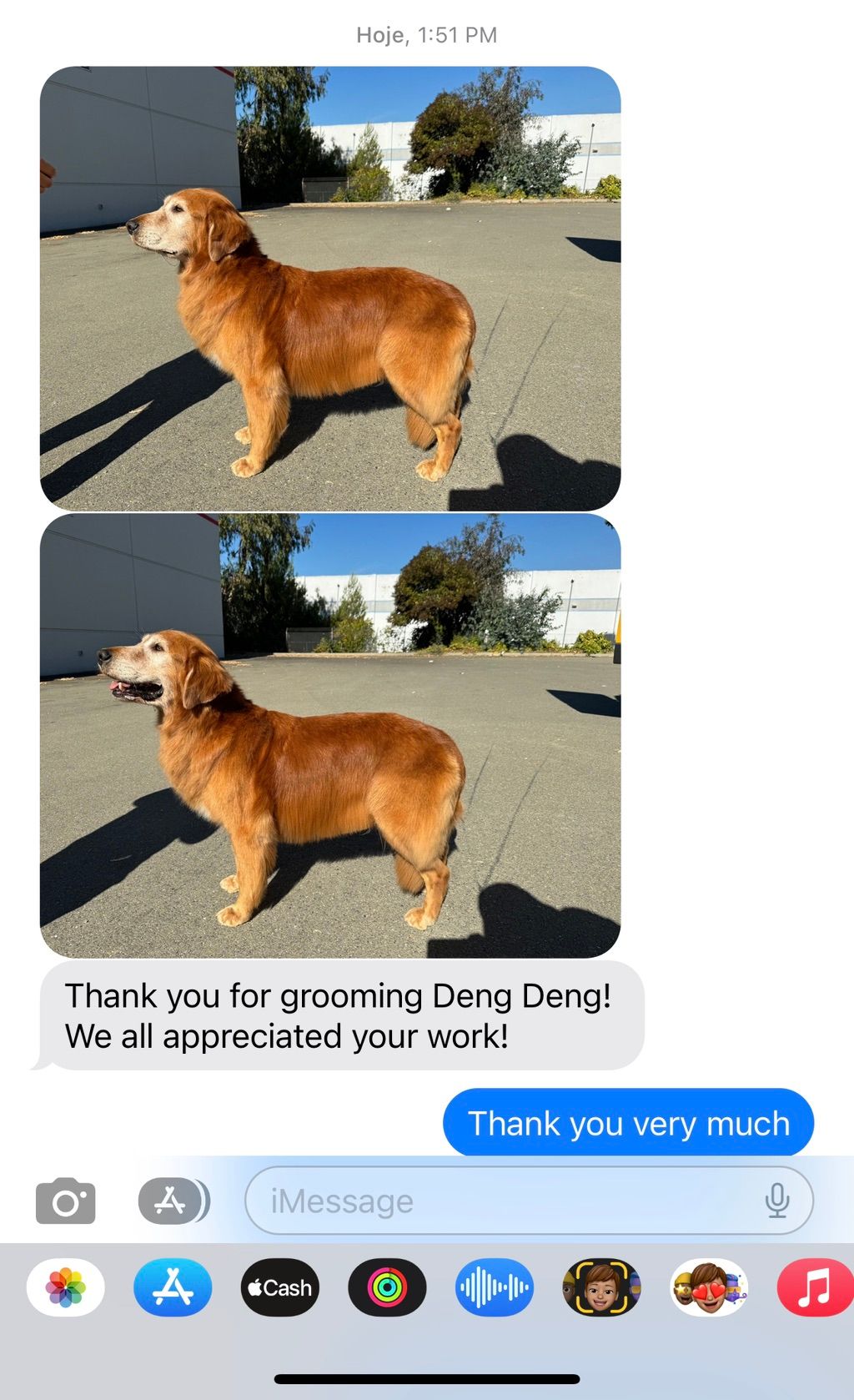Open the Memoji camera effects app
The height and width of the screenshot is (1400, 854).
pyautogui.click(x=601, y=1287)
